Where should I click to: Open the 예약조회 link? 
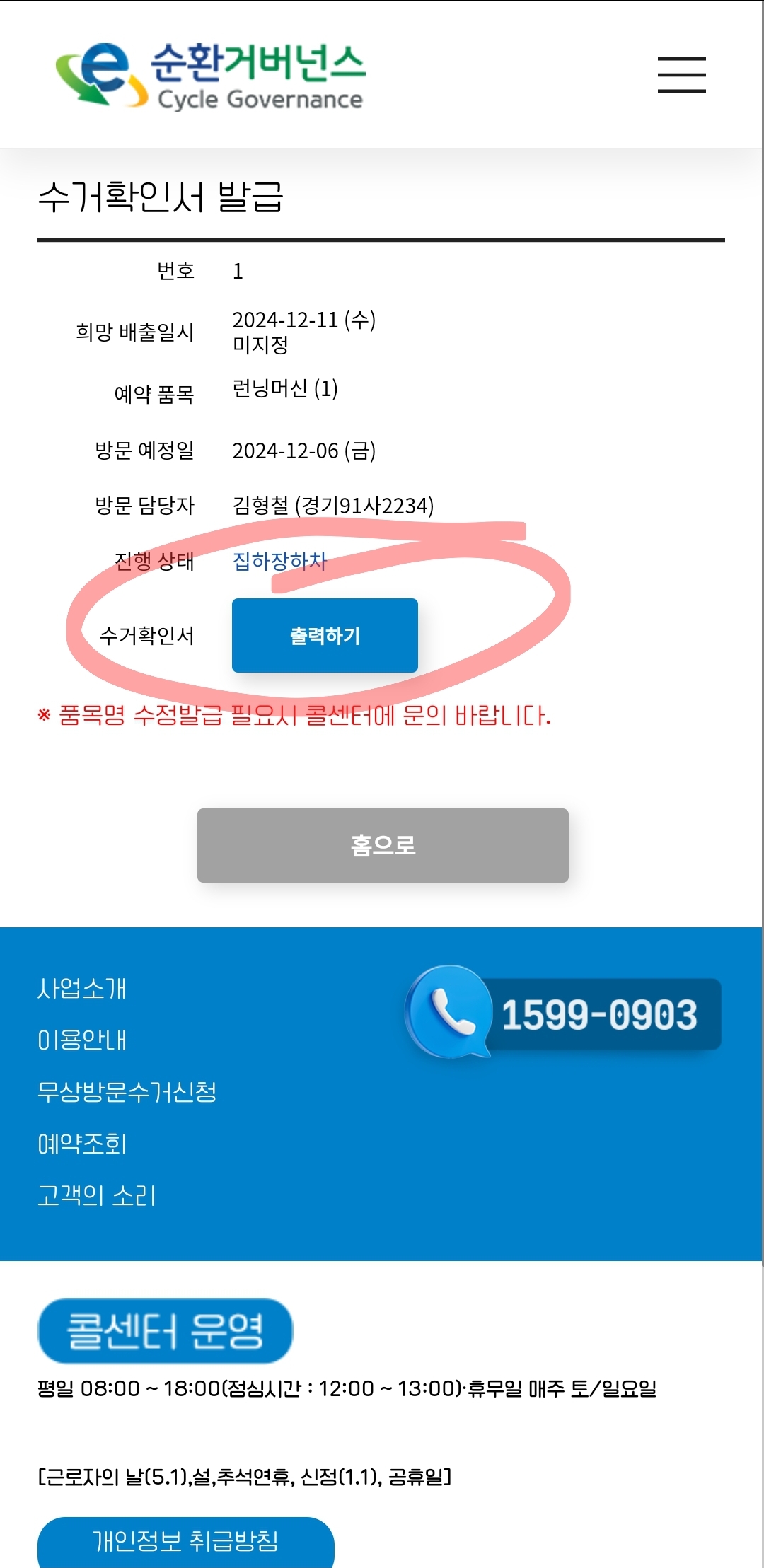(82, 1144)
